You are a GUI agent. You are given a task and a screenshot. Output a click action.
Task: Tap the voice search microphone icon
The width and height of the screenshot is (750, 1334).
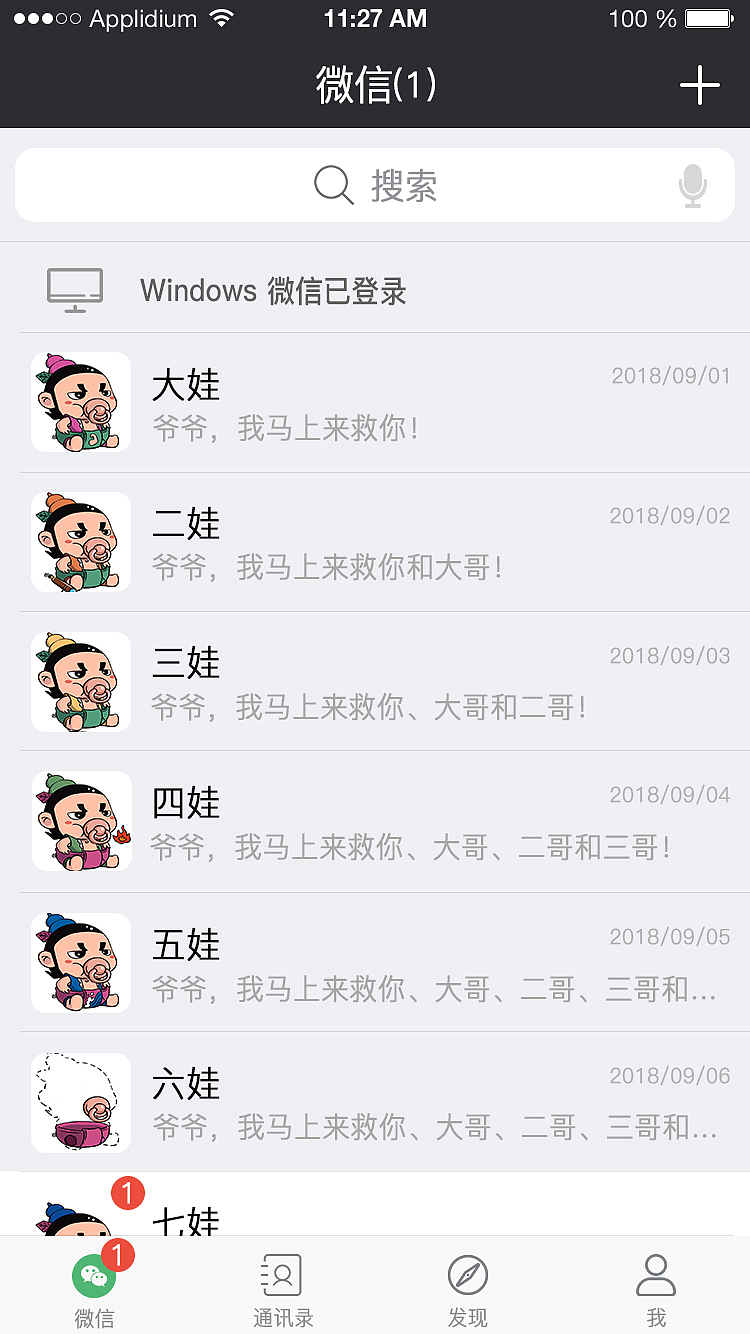[x=692, y=185]
